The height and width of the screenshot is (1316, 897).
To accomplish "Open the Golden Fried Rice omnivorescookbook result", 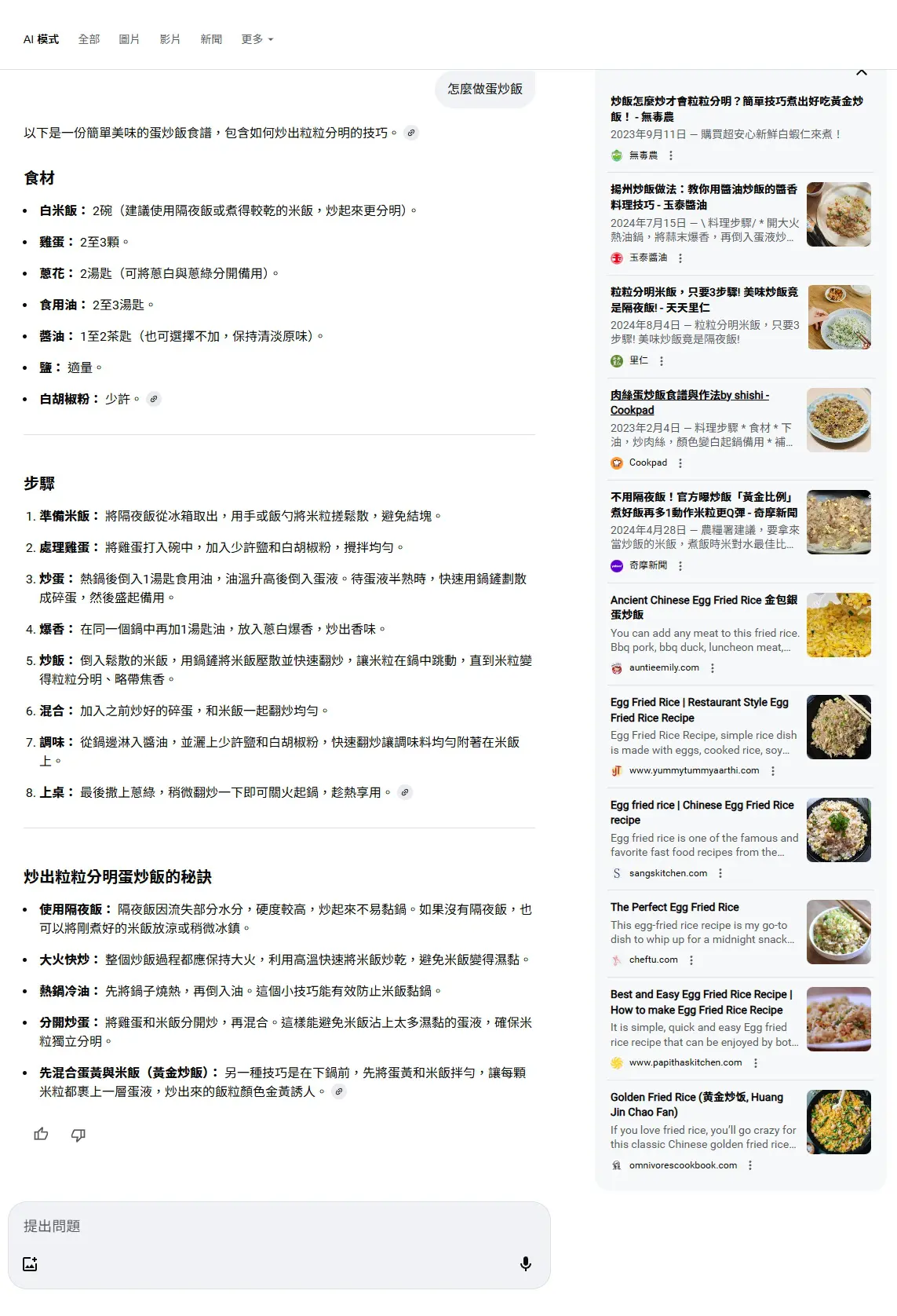I will (696, 1104).
